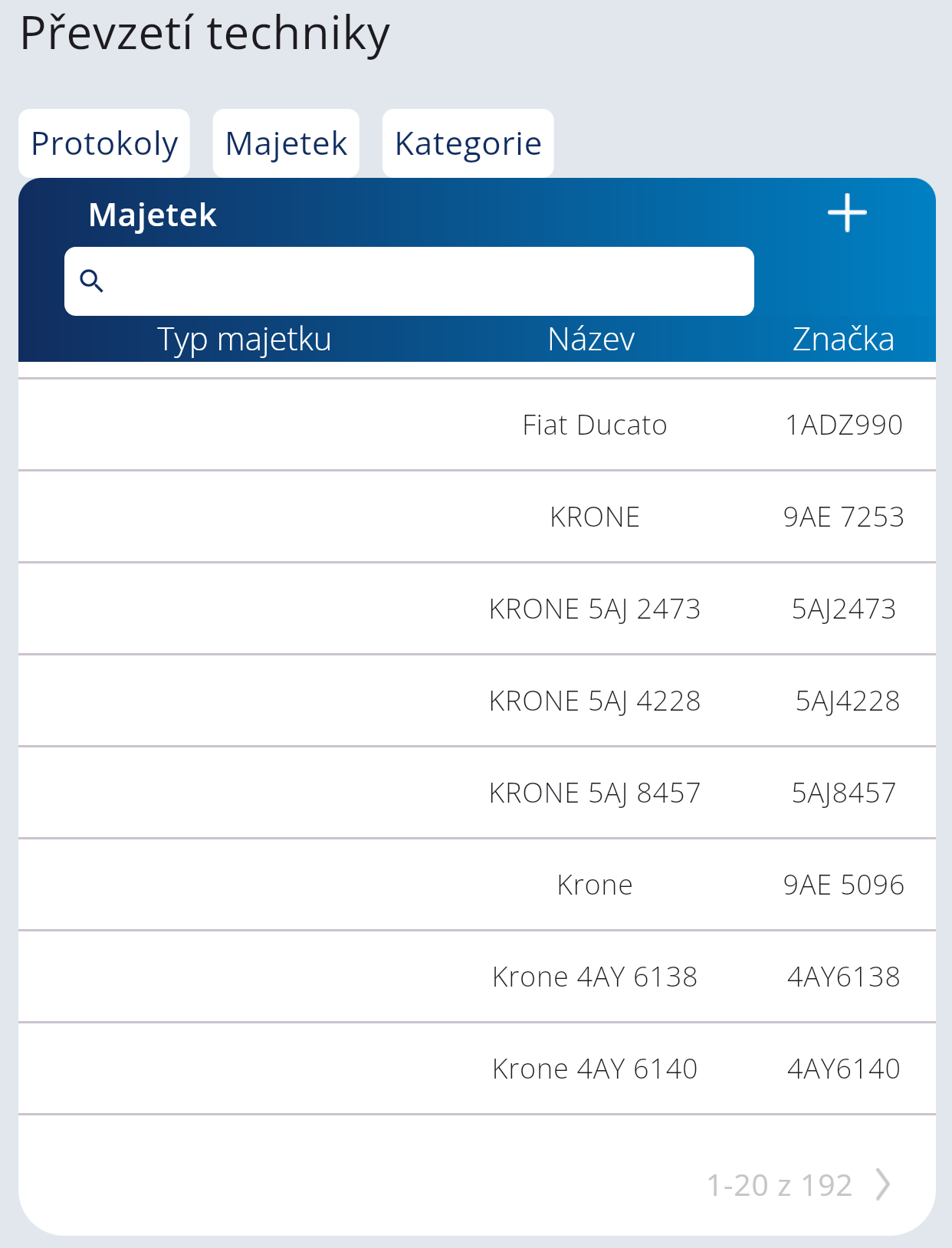This screenshot has width=952, height=1248.
Task: View the KRONE 5AJ 8457 asset
Action: (x=595, y=793)
